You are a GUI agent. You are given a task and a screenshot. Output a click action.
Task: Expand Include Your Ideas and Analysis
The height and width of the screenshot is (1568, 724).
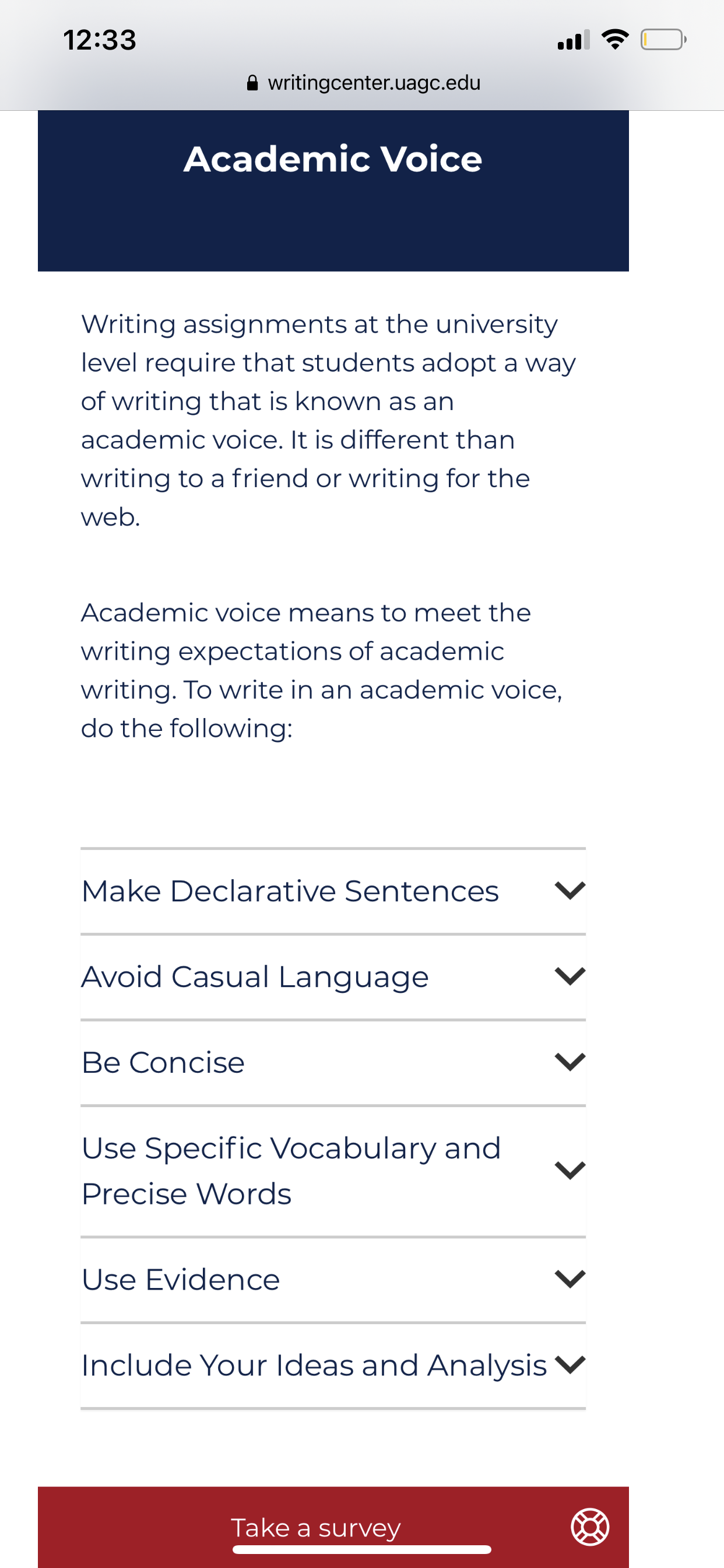(x=333, y=1366)
